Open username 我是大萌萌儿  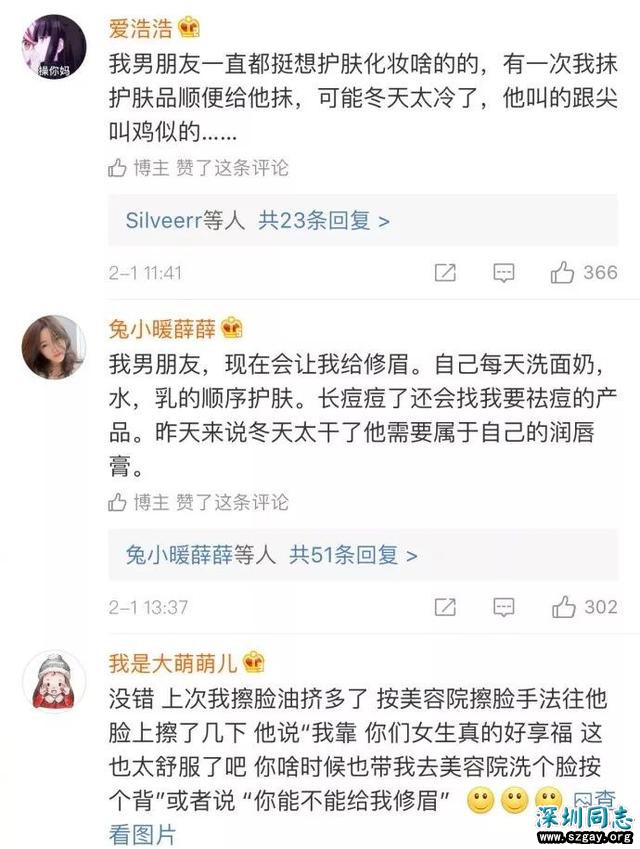(x=173, y=662)
